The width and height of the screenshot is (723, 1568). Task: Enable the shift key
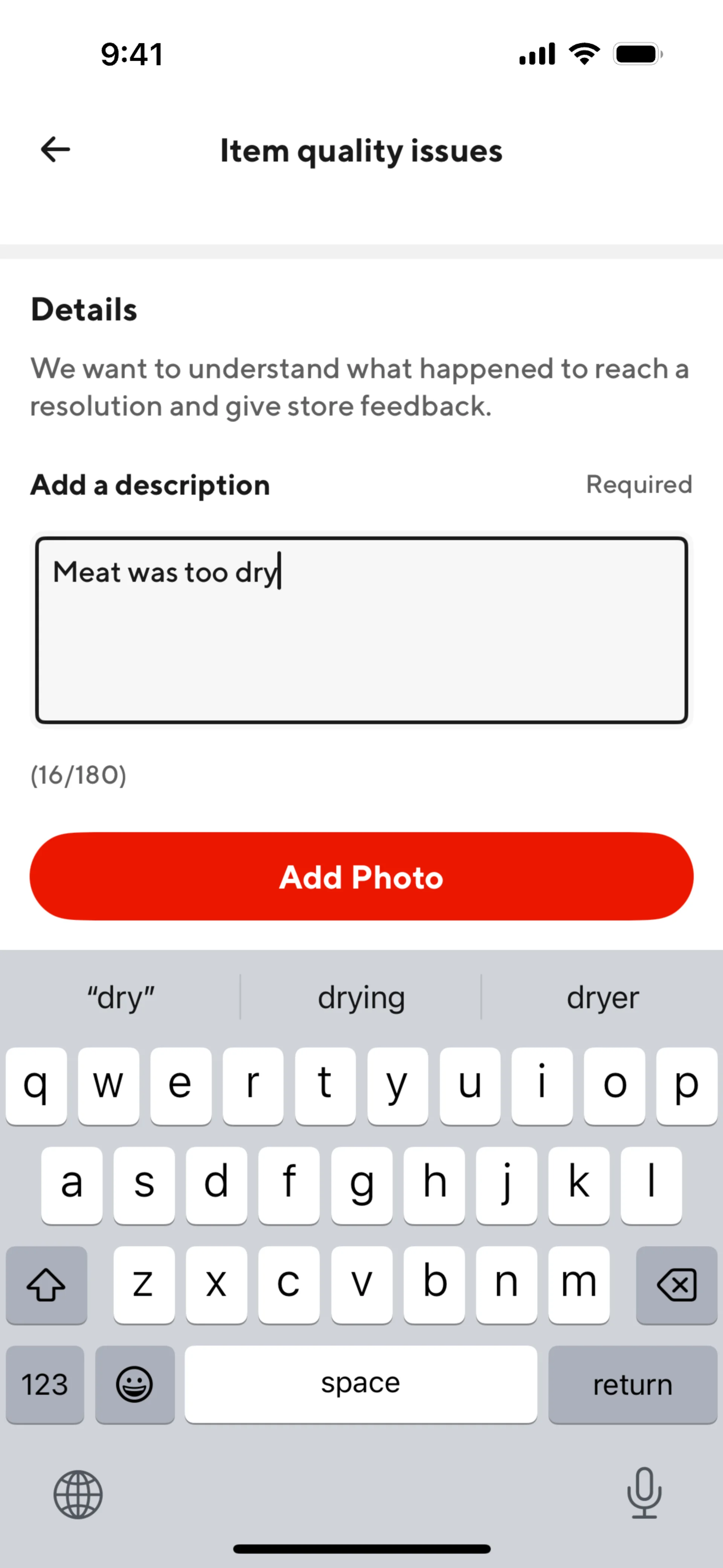click(x=46, y=1284)
